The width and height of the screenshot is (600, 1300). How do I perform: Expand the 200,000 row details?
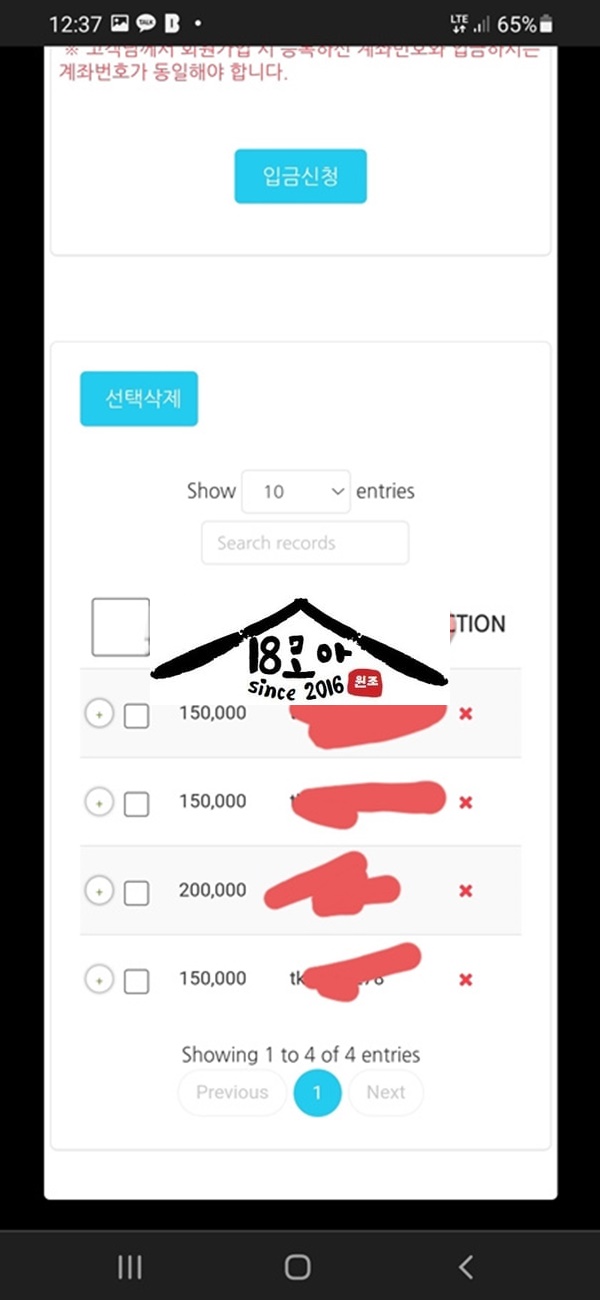99,890
